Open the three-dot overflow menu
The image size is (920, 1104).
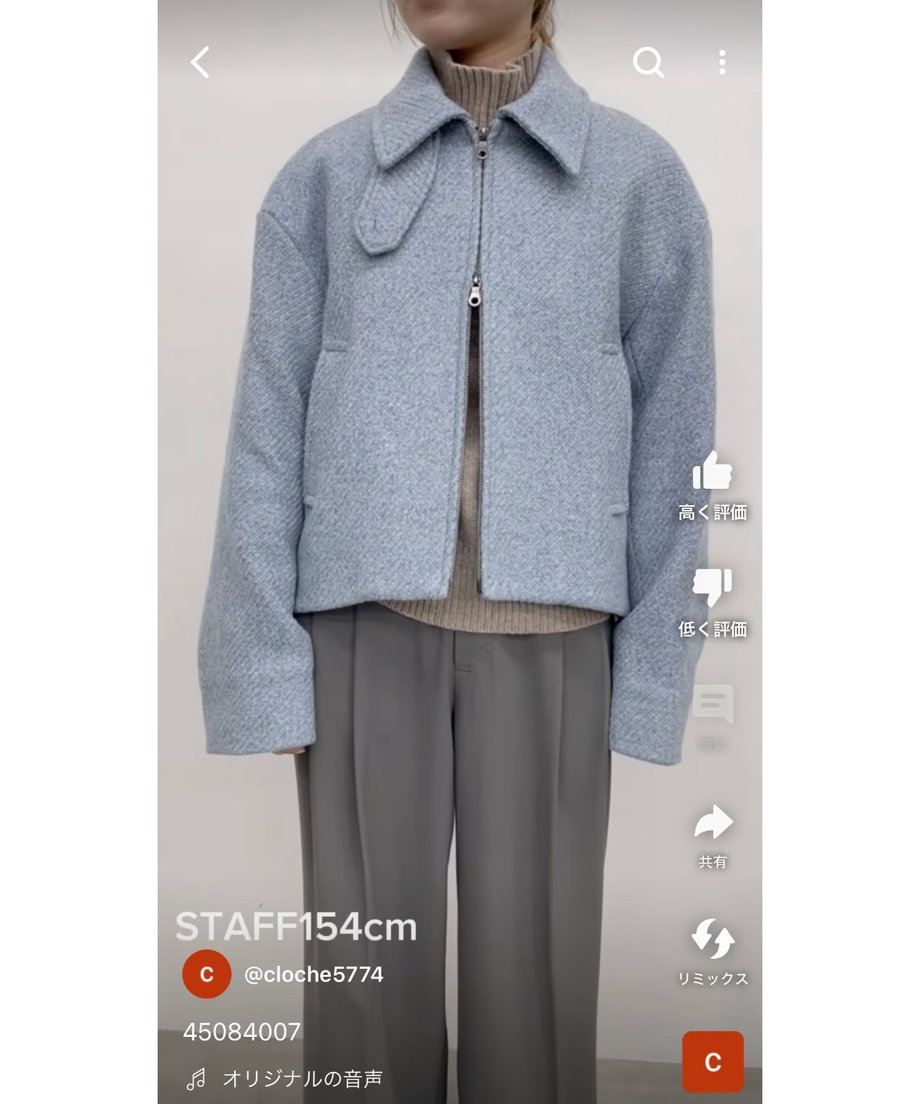tap(722, 62)
